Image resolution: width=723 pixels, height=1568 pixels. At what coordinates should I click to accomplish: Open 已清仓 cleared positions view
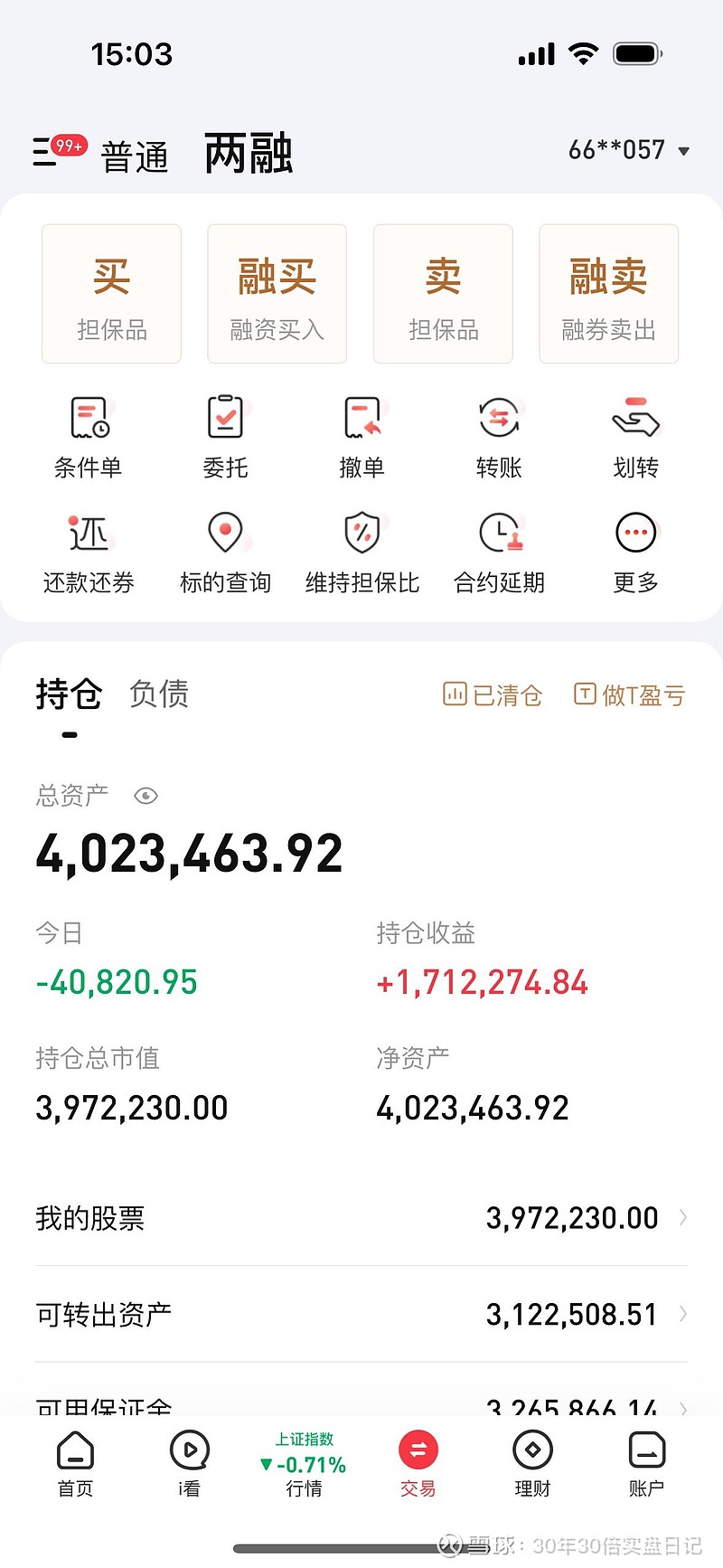(493, 694)
